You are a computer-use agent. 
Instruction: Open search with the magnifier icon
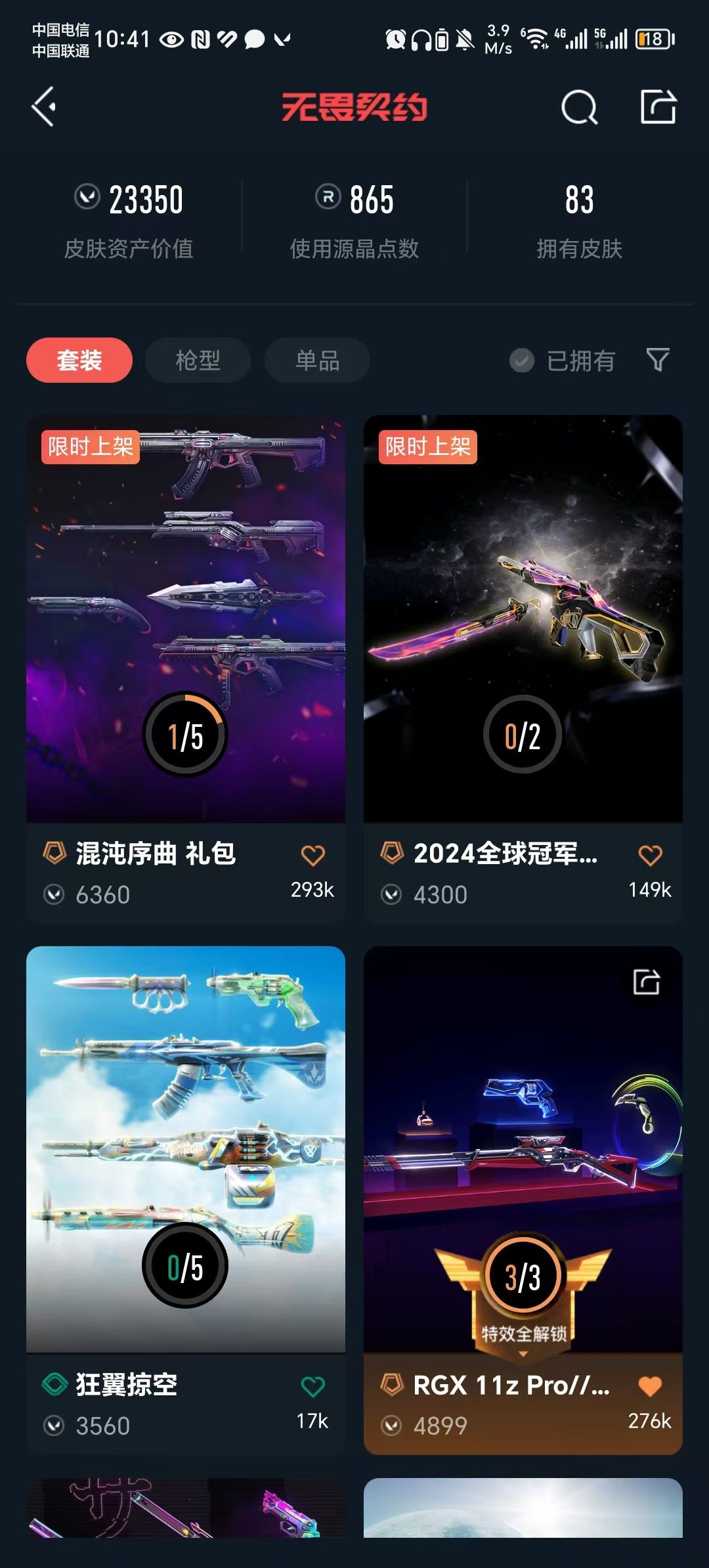coord(579,107)
